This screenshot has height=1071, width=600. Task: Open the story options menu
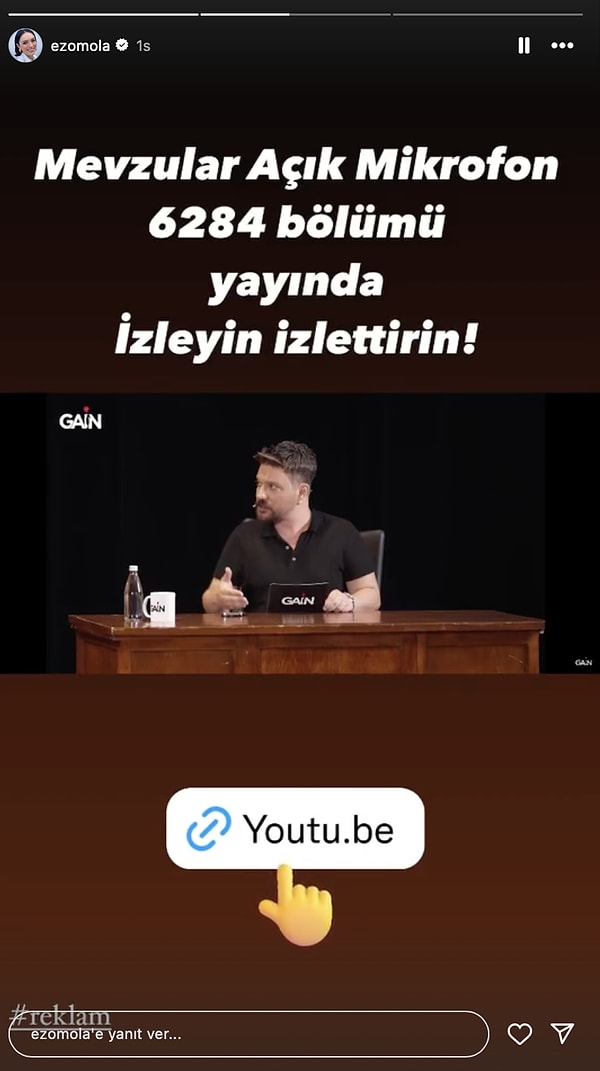[563, 46]
